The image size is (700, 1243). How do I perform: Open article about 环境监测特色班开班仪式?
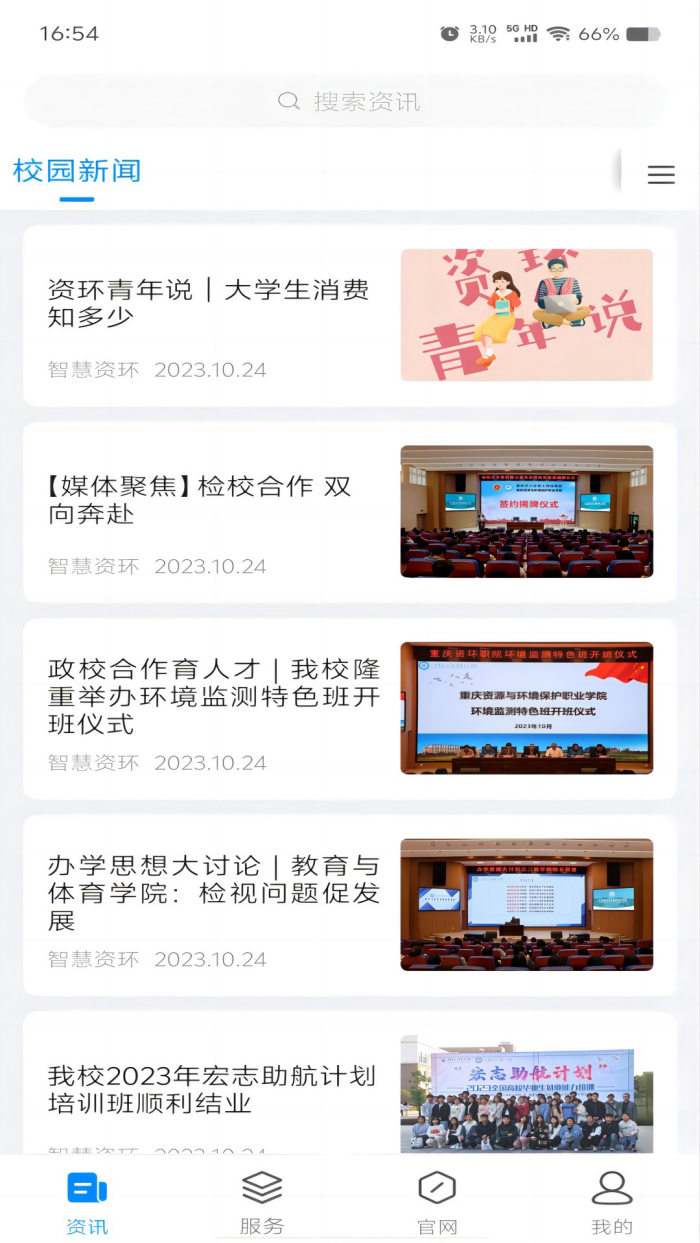(213, 697)
